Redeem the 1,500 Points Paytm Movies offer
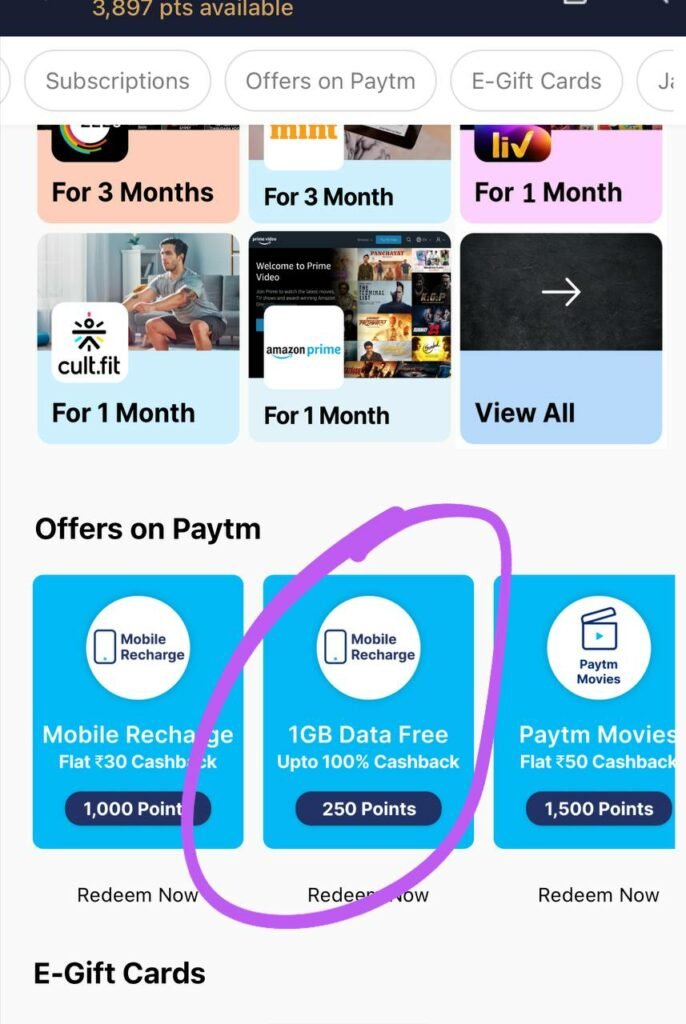Viewport: 686px width, 1024px height. [x=598, y=895]
